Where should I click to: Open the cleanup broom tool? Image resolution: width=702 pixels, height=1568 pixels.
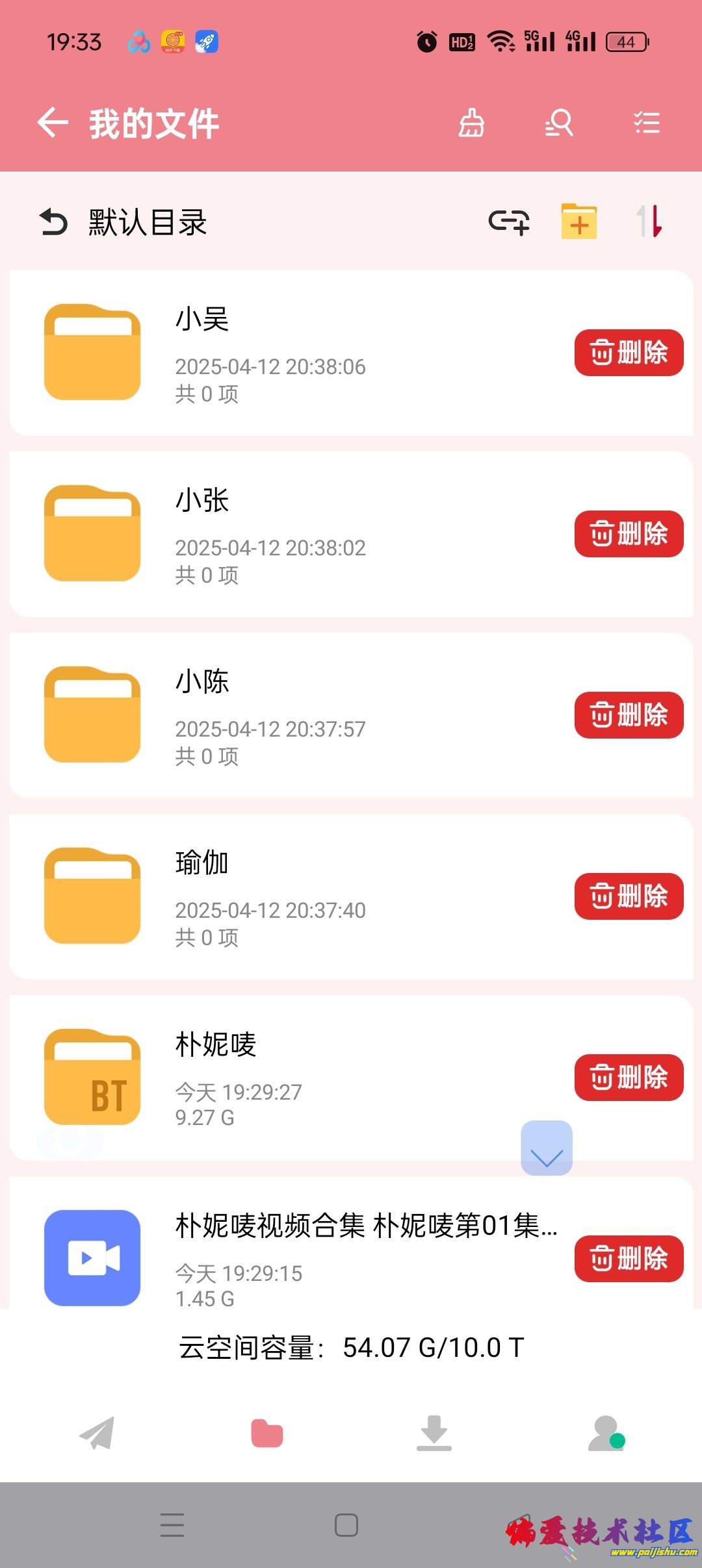coord(471,123)
